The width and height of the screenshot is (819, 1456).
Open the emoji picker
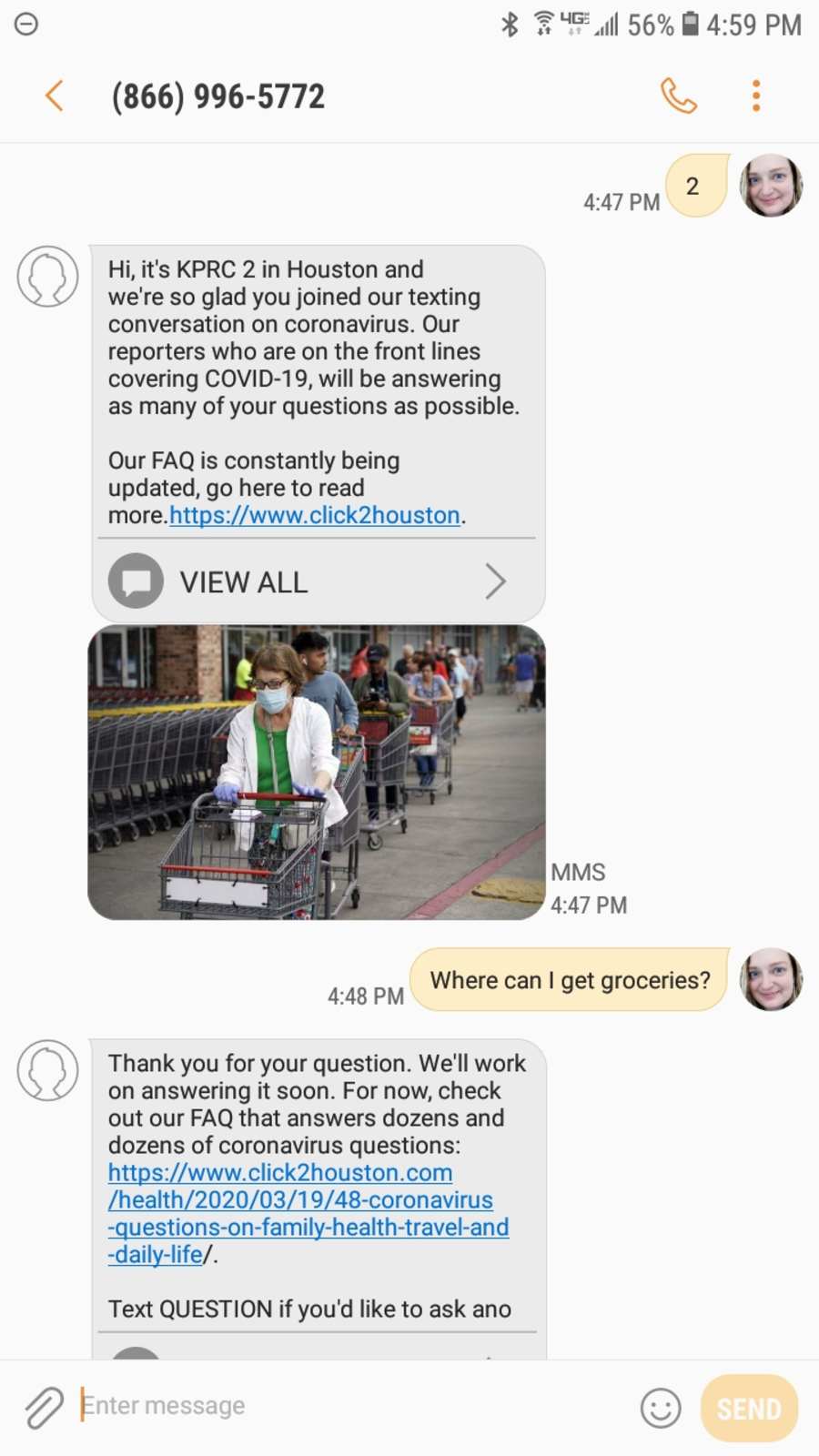(661, 1408)
